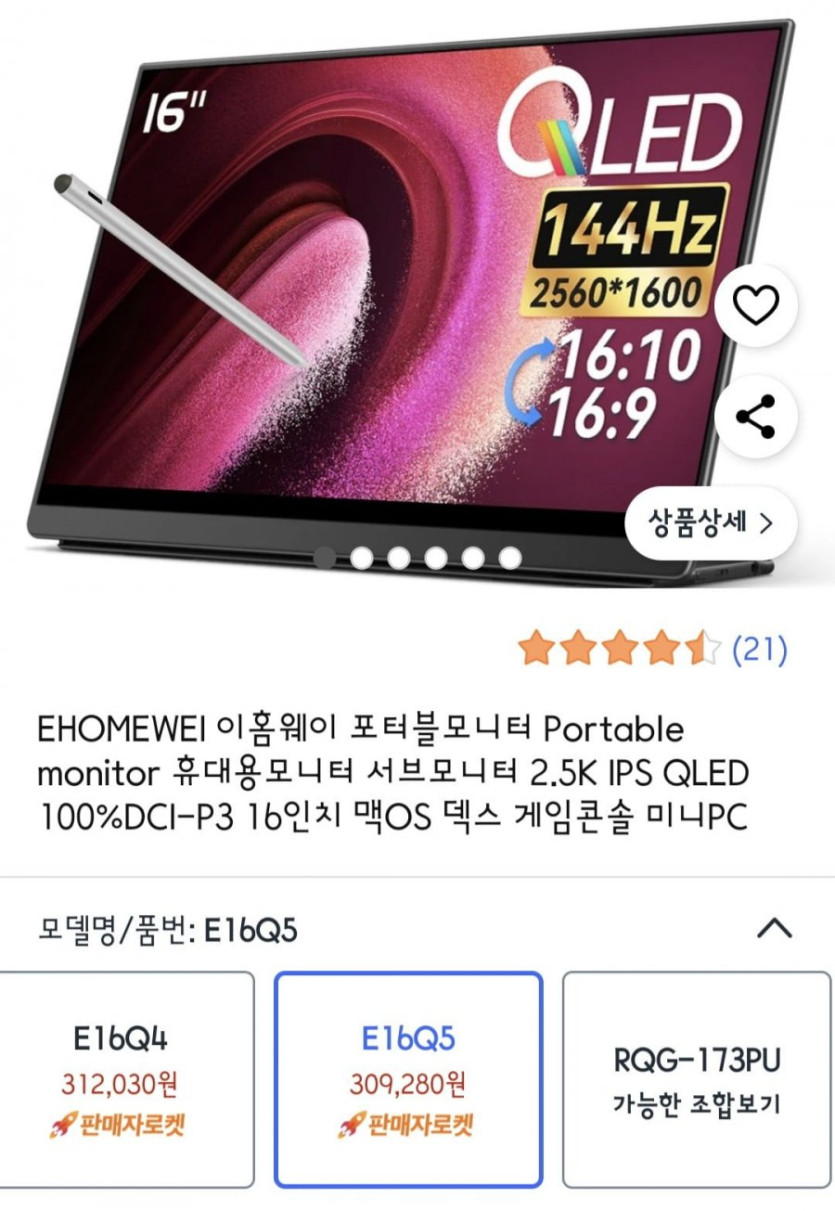Open 상품상세 product details
This screenshot has width=835, height=1211.
coord(711,522)
